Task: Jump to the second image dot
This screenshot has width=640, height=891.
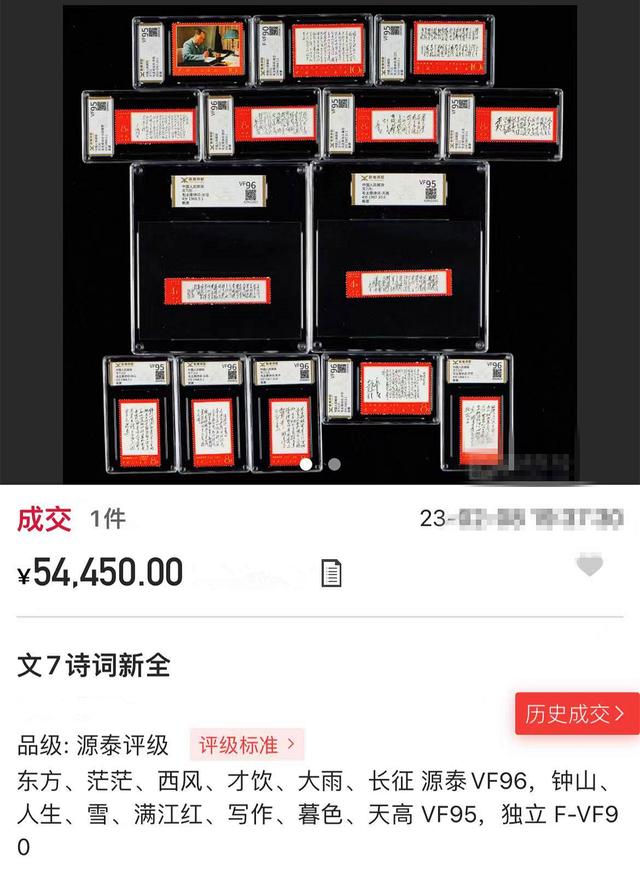Action: (x=334, y=464)
